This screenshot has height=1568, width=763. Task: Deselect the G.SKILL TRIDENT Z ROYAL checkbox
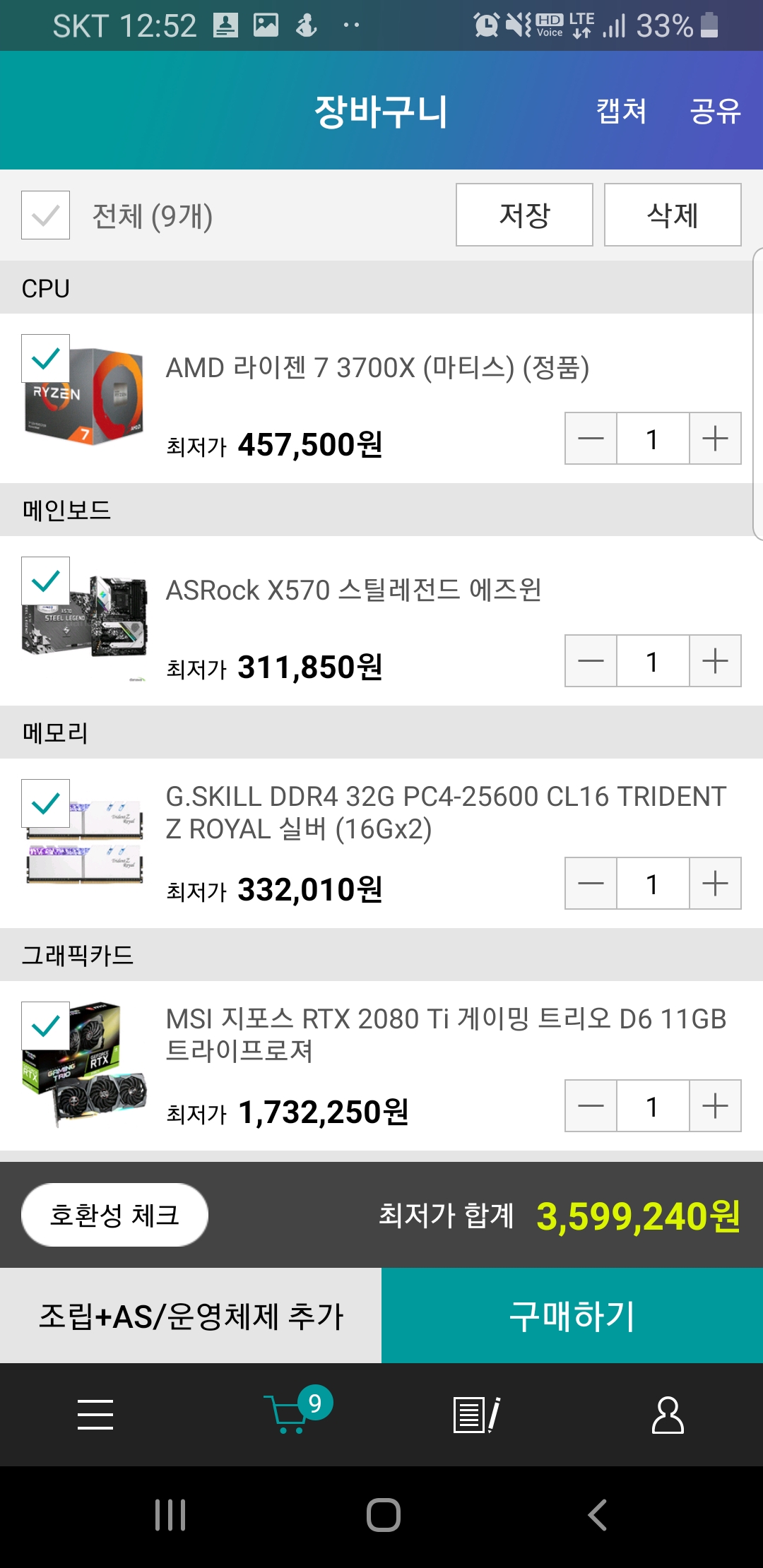[x=46, y=803]
